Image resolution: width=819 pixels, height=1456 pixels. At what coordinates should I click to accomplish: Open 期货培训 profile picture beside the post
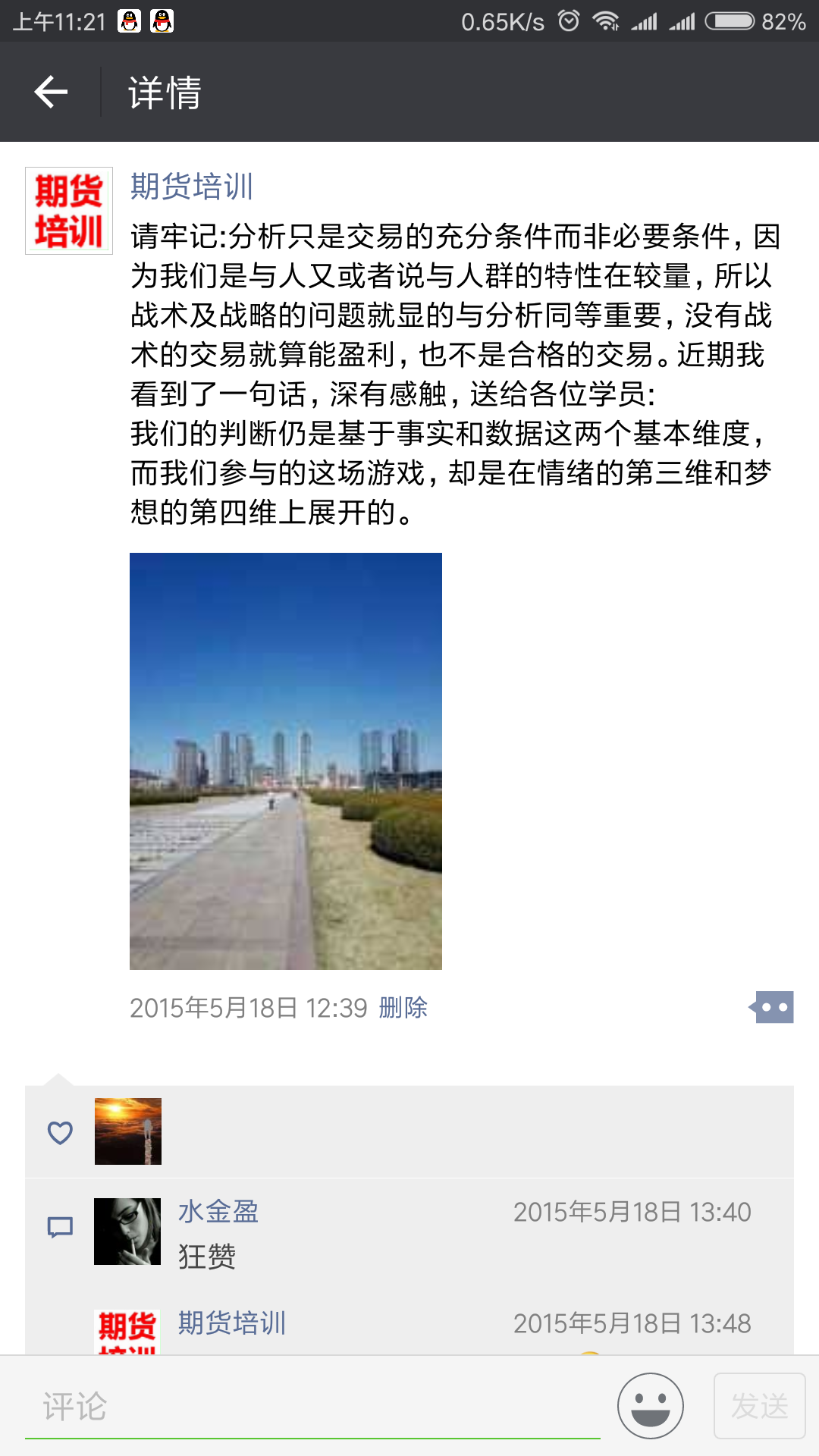69,211
